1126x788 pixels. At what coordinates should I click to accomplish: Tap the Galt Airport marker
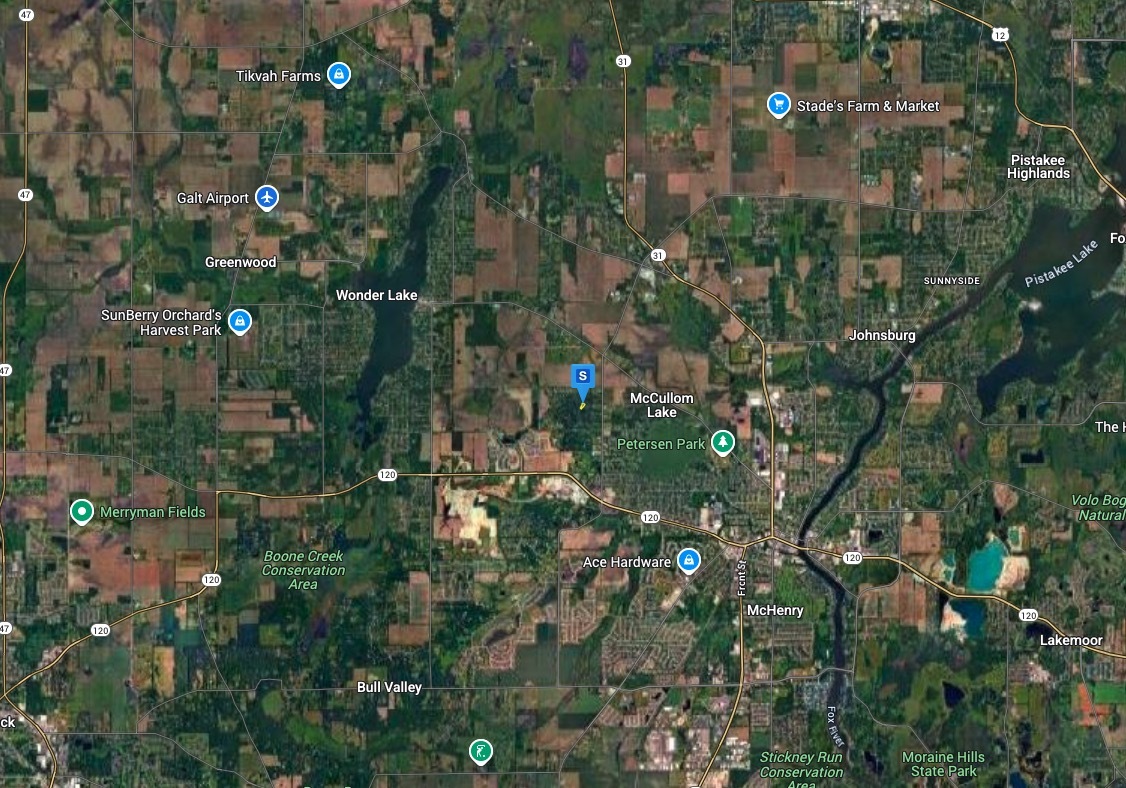pyautogui.click(x=266, y=197)
